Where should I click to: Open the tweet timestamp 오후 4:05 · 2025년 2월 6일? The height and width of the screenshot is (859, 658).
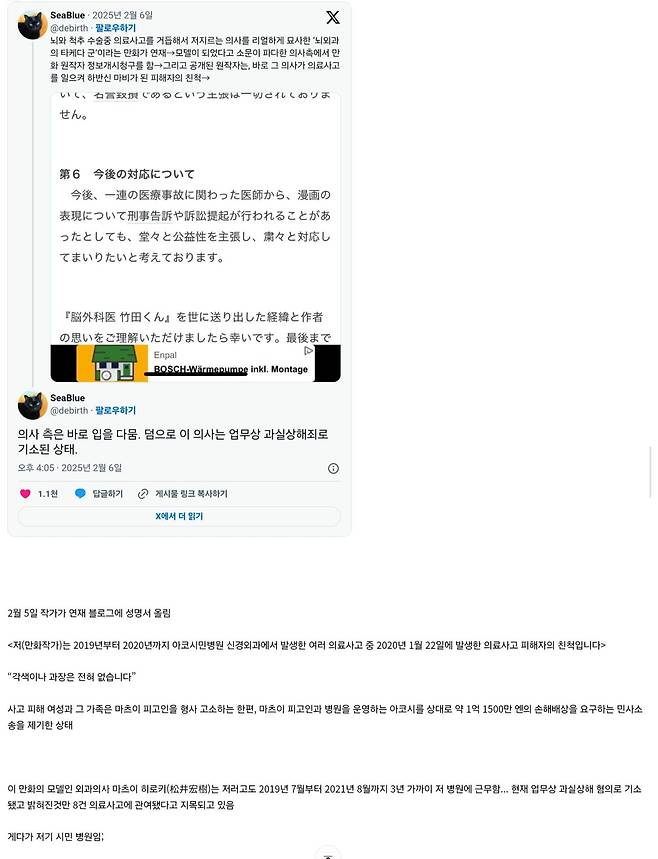click(x=69, y=468)
